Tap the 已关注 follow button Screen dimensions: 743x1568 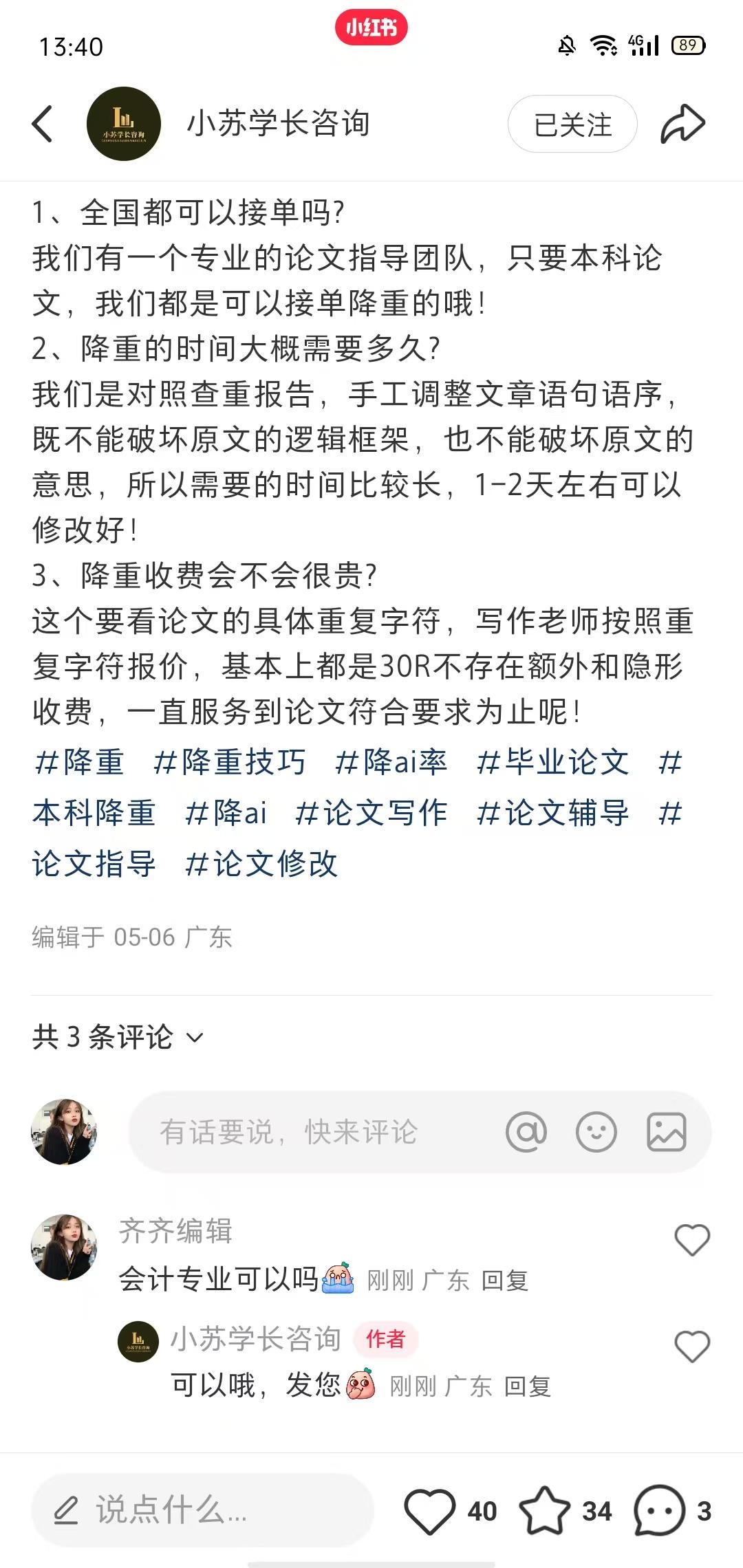pyautogui.click(x=572, y=124)
